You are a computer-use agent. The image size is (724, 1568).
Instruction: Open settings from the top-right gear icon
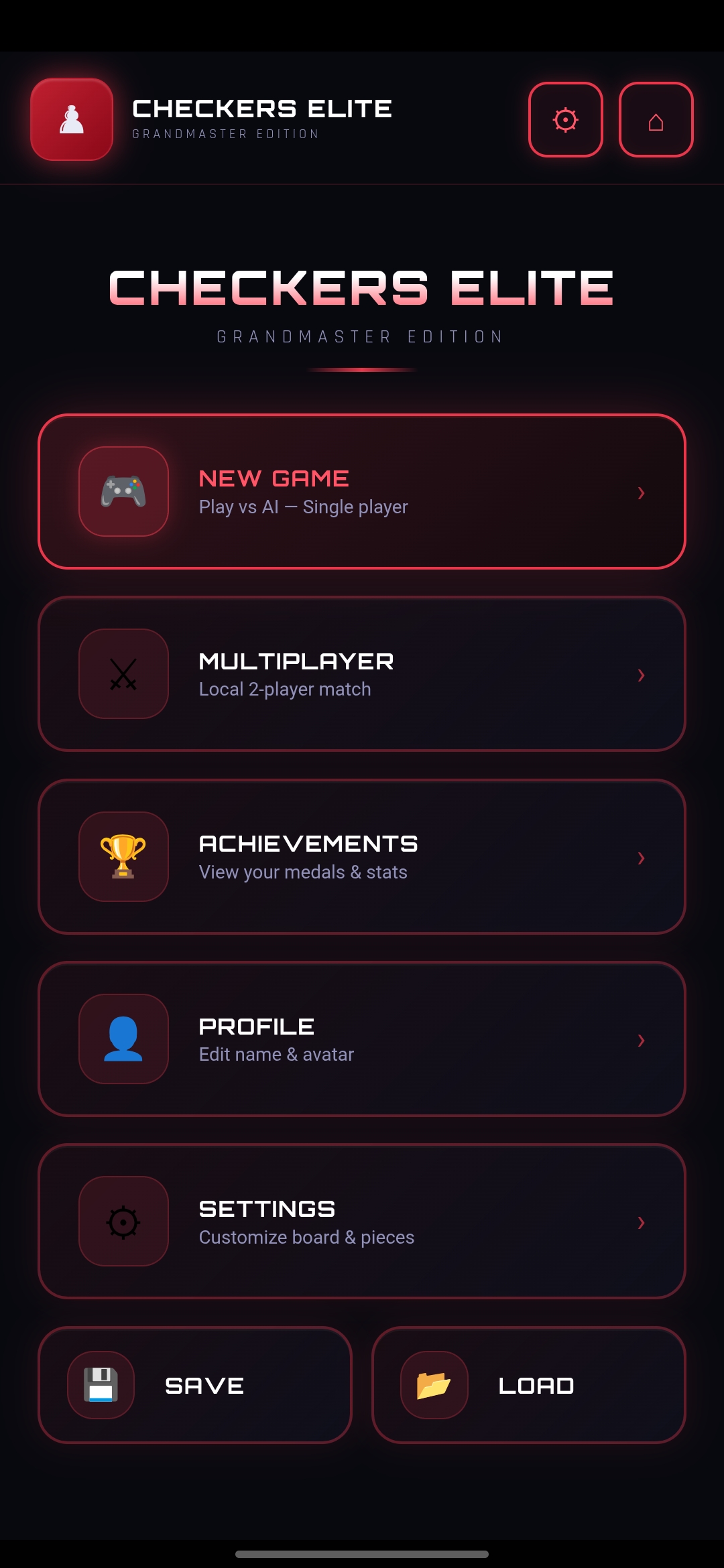[566, 120]
